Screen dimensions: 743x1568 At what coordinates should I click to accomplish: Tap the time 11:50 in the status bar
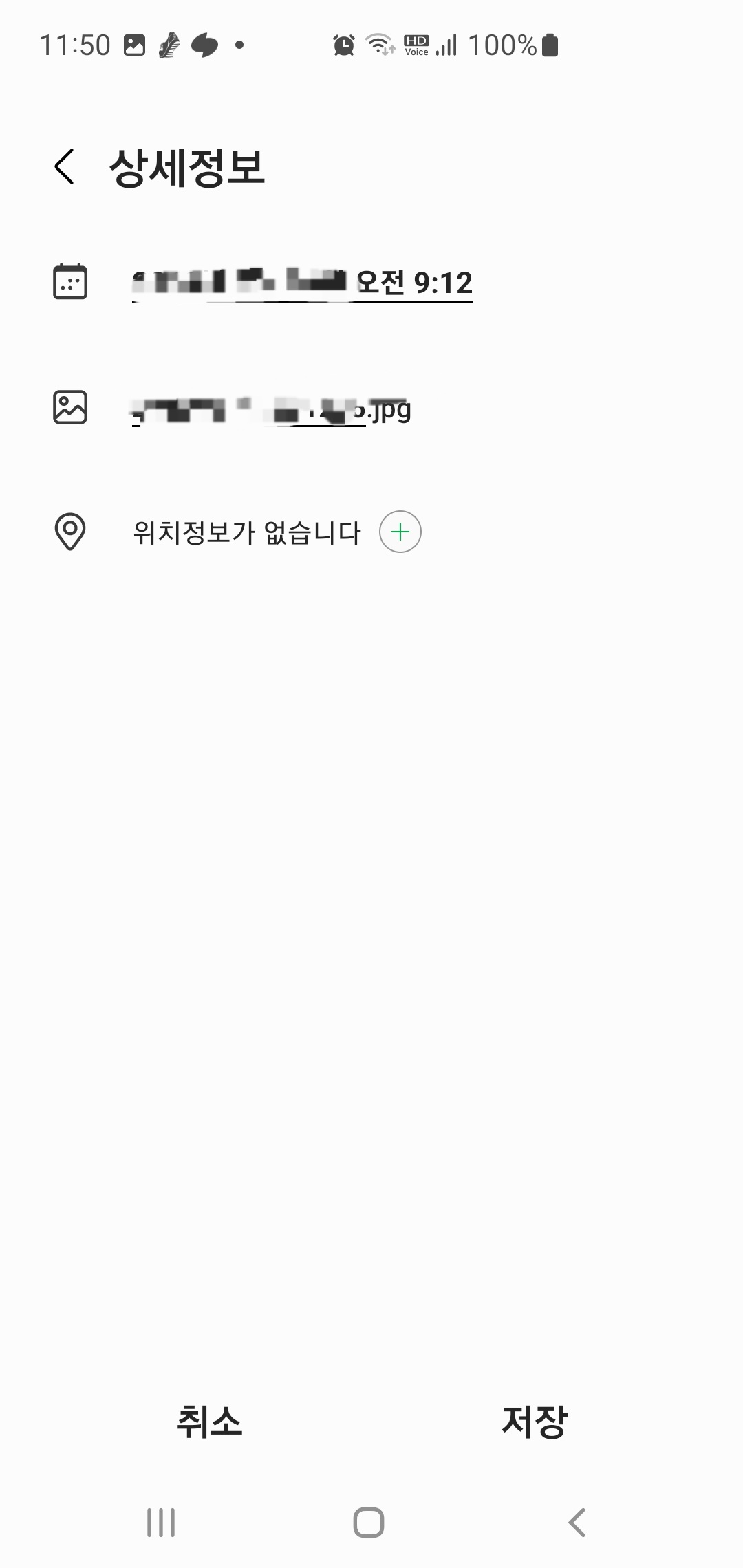point(74,43)
